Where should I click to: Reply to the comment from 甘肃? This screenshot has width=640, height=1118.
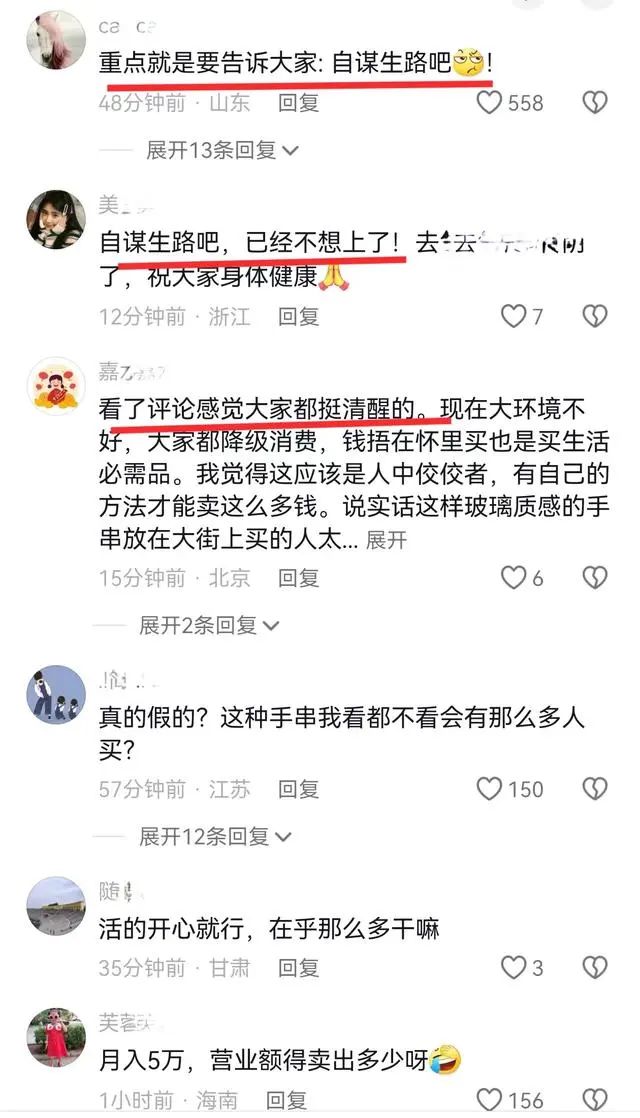click(x=298, y=967)
